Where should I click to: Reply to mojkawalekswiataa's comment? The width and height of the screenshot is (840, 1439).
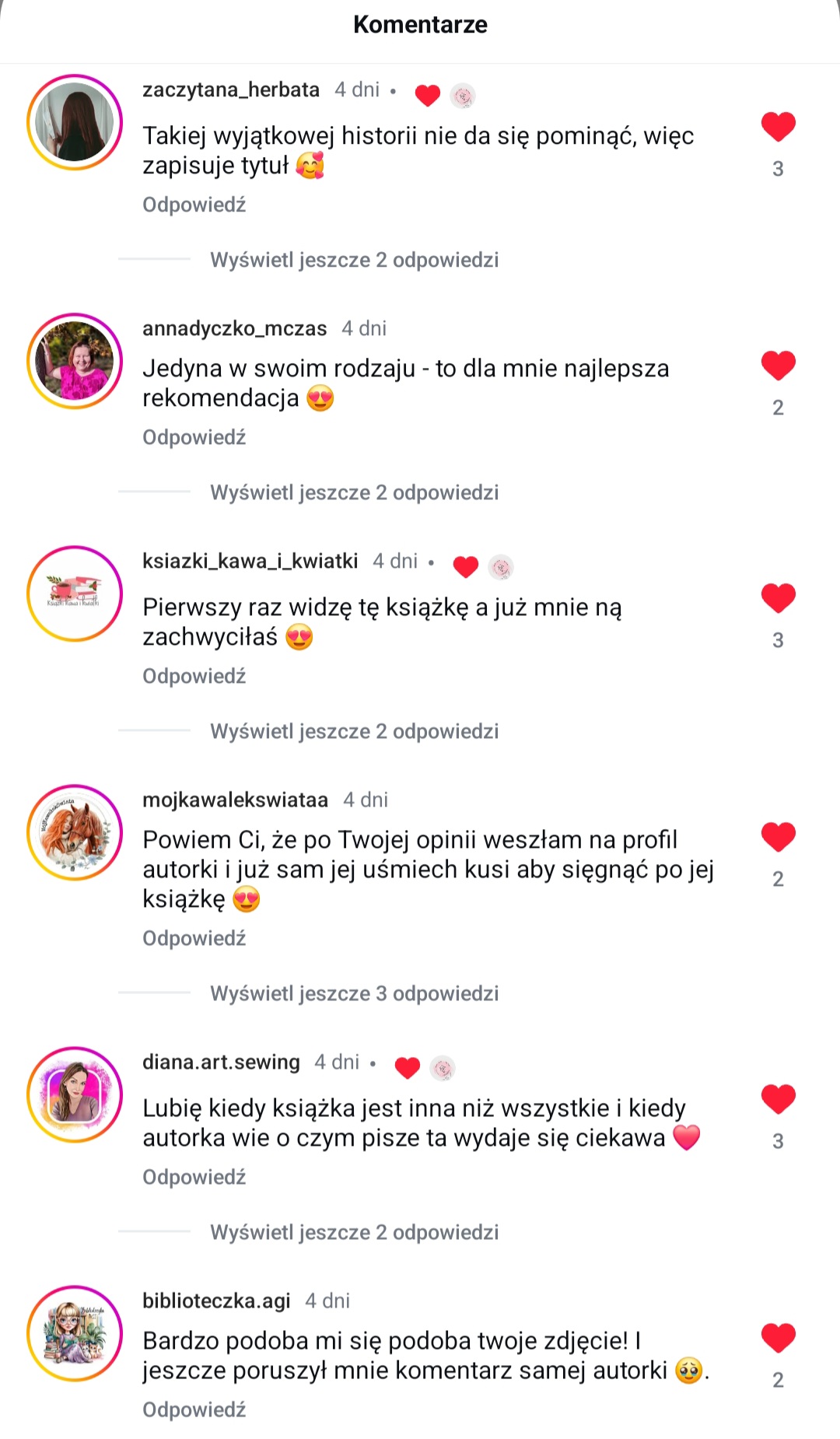[194, 938]
